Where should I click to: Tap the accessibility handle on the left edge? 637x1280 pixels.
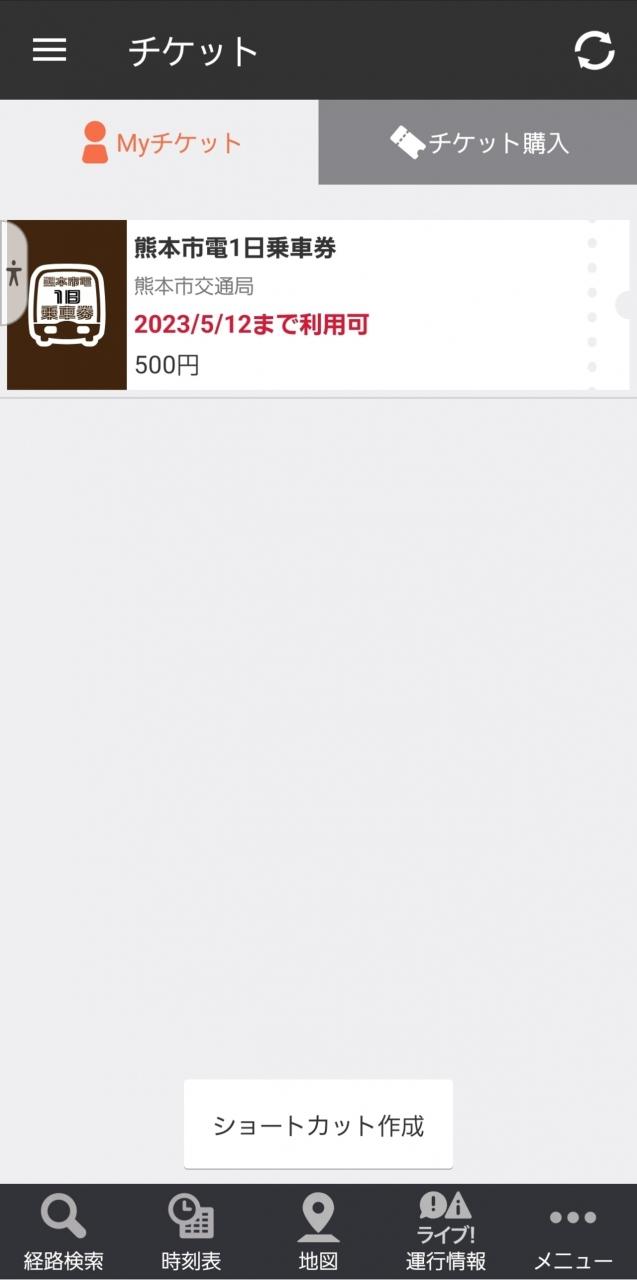tap(13, 273)
